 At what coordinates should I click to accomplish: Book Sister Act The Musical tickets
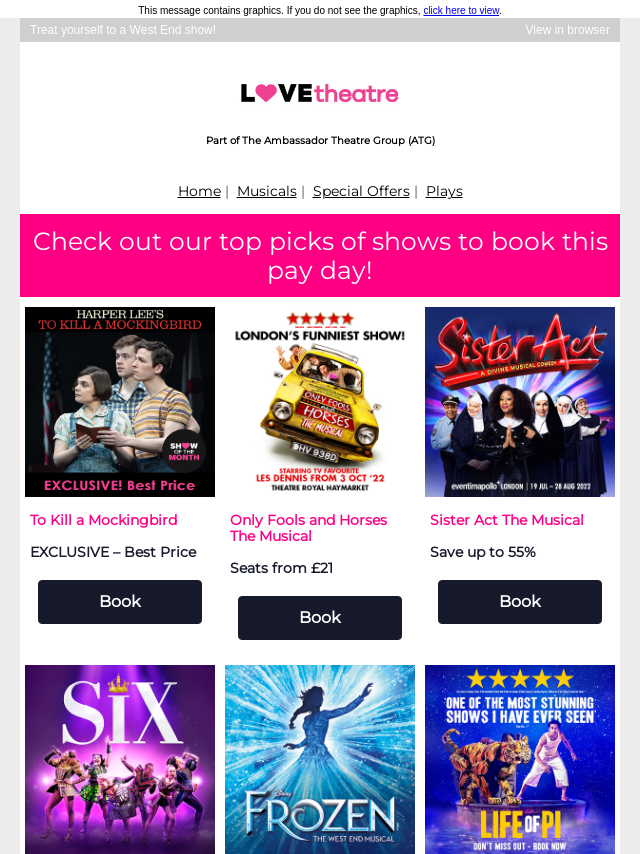[520, 602]
